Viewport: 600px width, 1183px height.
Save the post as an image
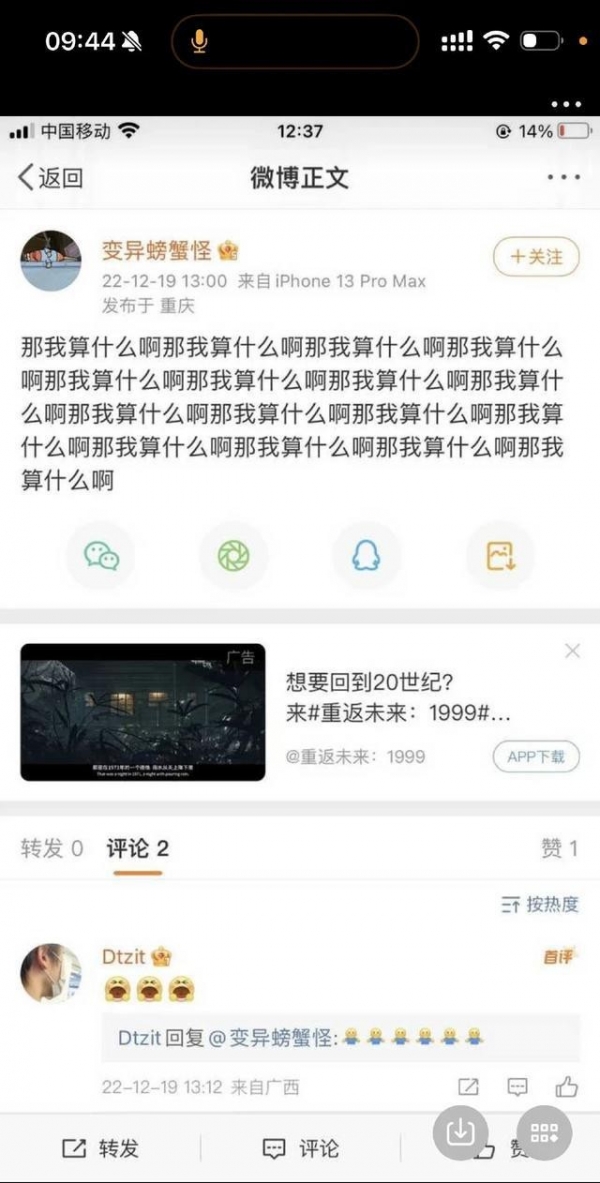click(x=500, y=556)
